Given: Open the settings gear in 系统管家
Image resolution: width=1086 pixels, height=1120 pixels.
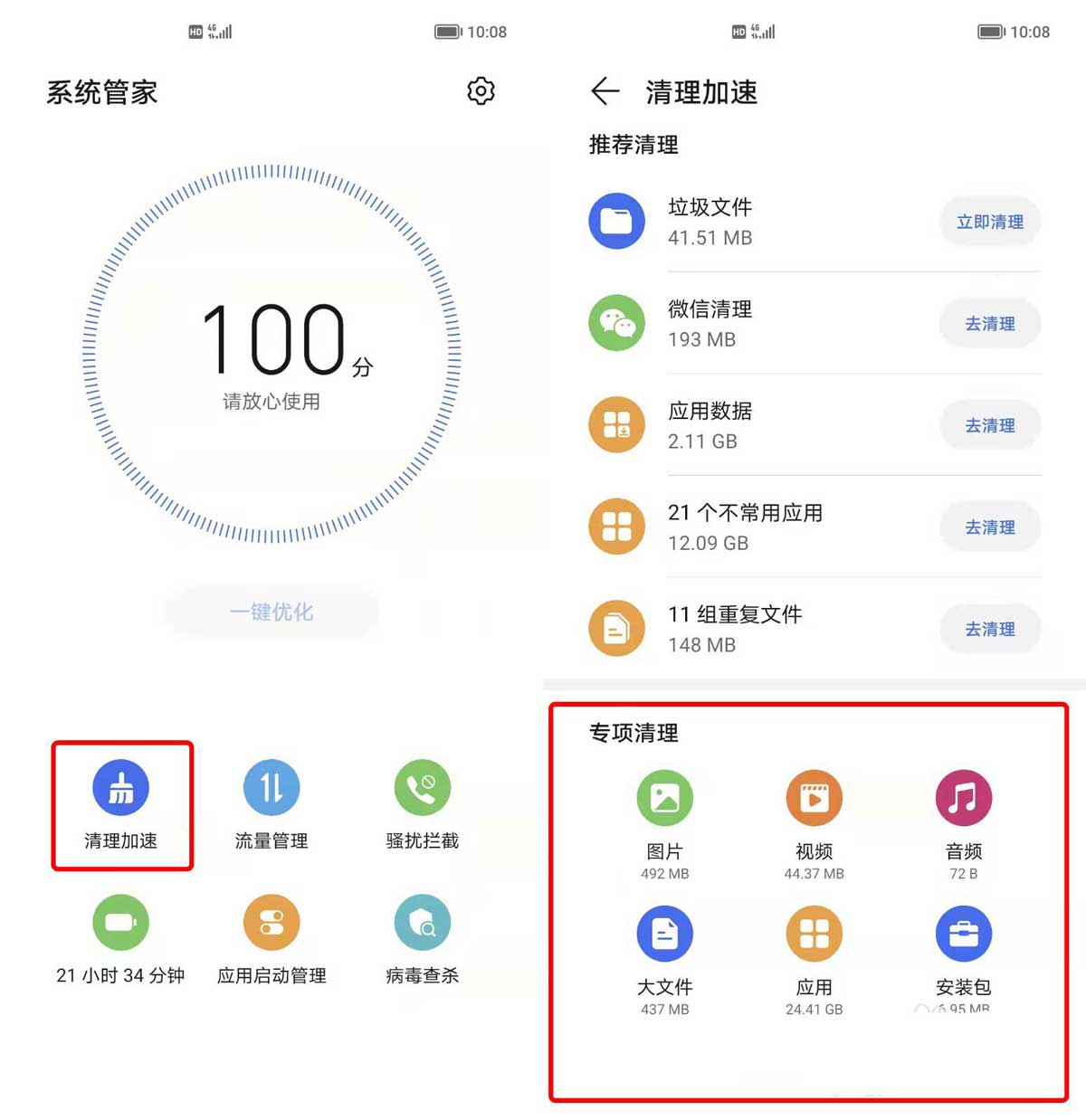Looking at the screenshot, I should [481, 91].
